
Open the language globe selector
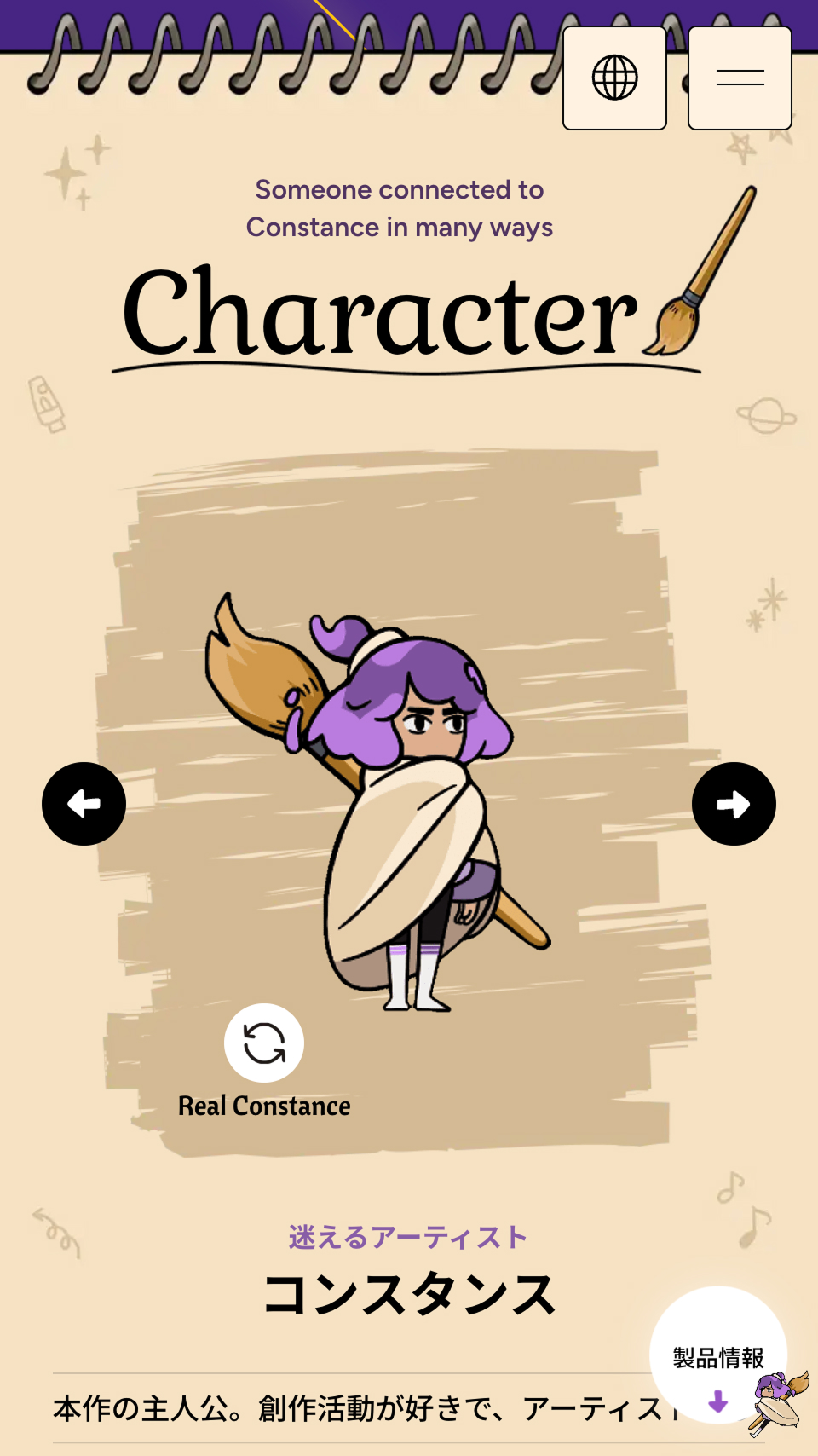[x=614, y=78]
